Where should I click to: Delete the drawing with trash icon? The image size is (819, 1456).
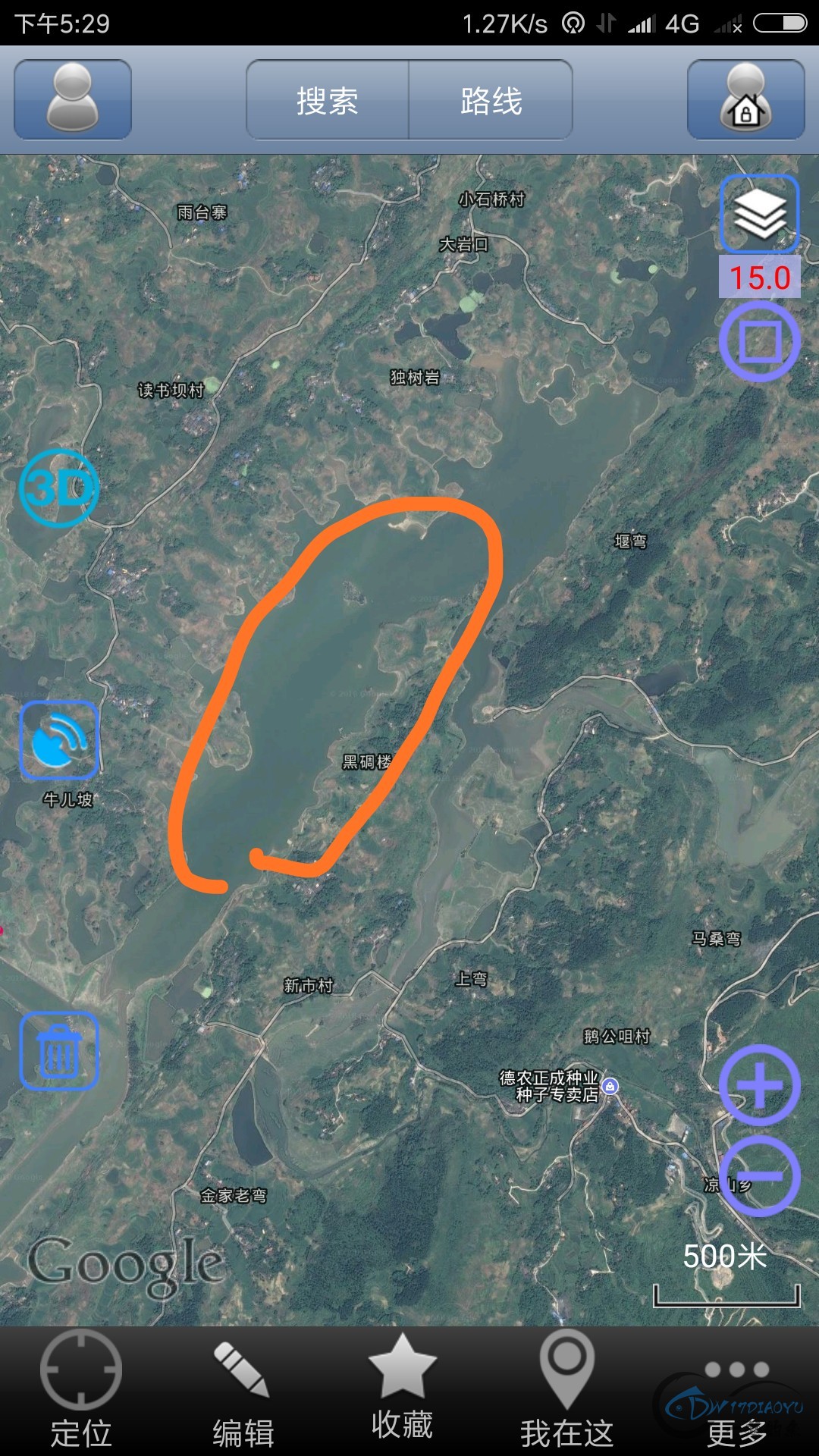(x=59, y=1051)
